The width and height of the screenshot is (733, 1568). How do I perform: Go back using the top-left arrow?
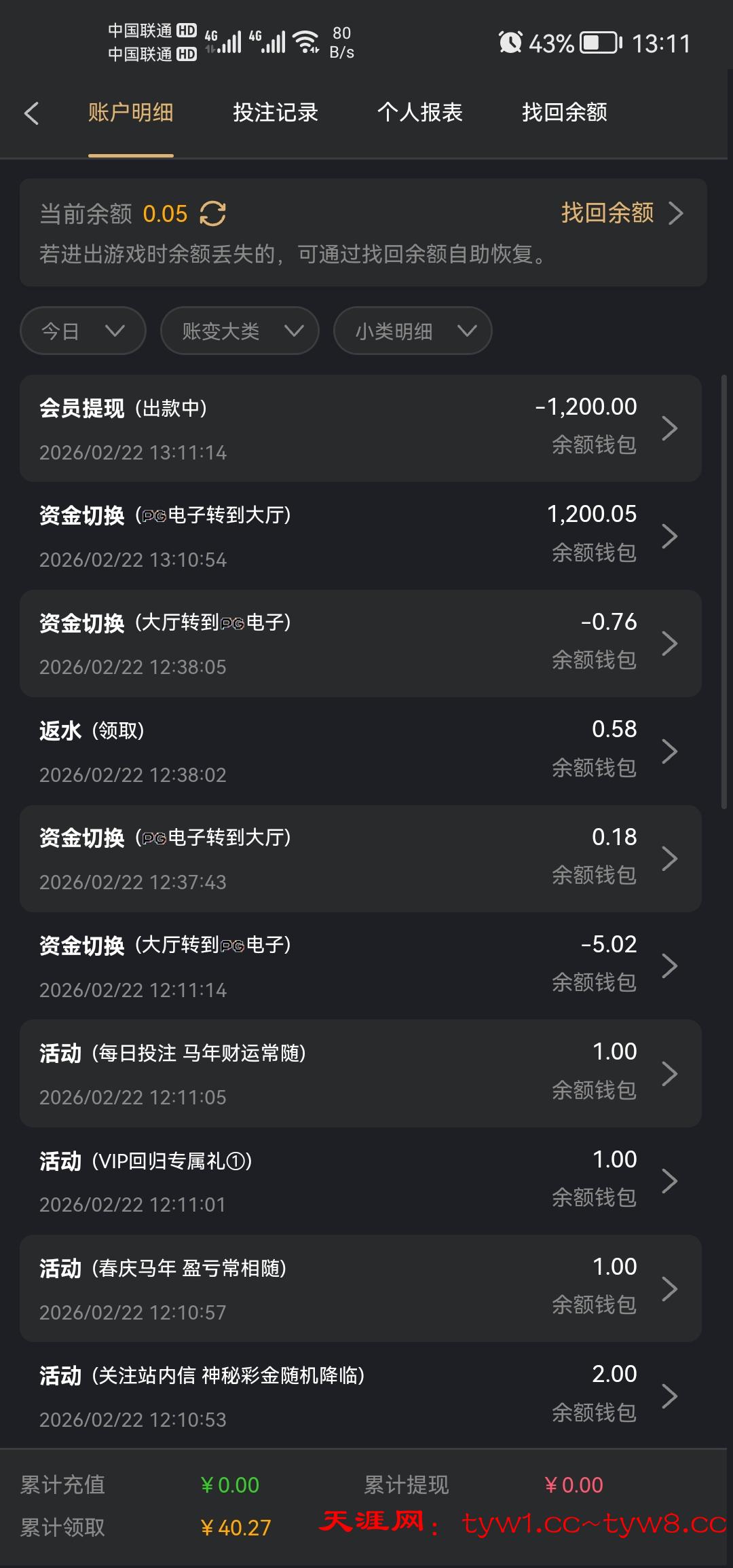(x=31, y=113)
